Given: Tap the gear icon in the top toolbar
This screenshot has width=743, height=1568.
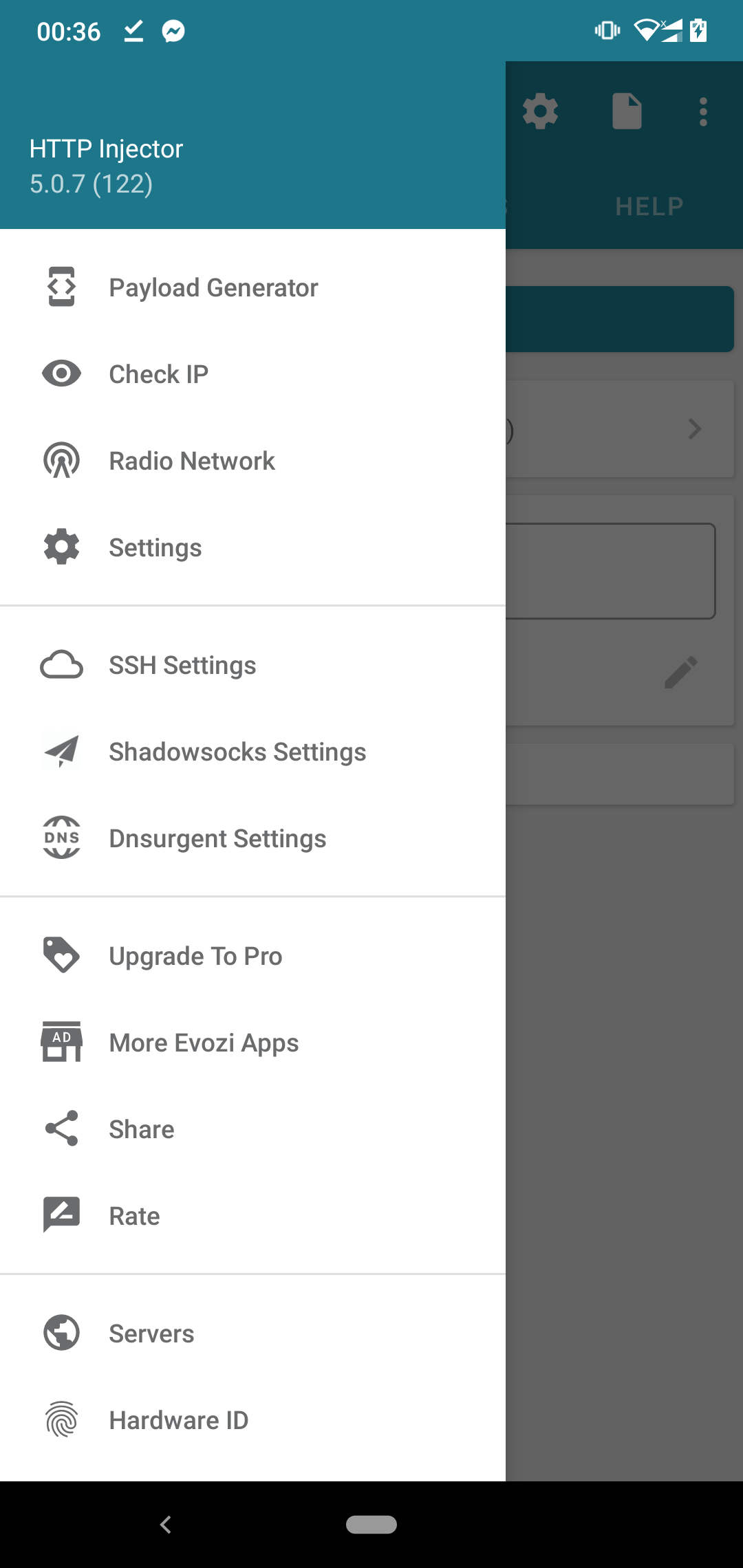Looking at the screenshot, I should [541, 111].
